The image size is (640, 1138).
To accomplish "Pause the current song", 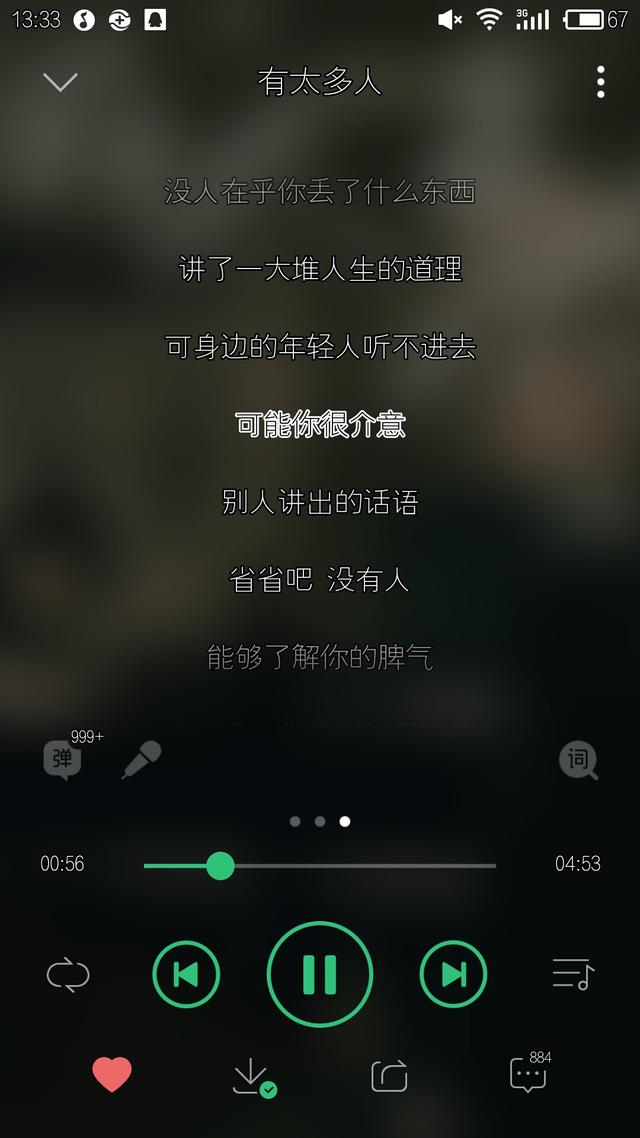I will [x=320, y=974].
